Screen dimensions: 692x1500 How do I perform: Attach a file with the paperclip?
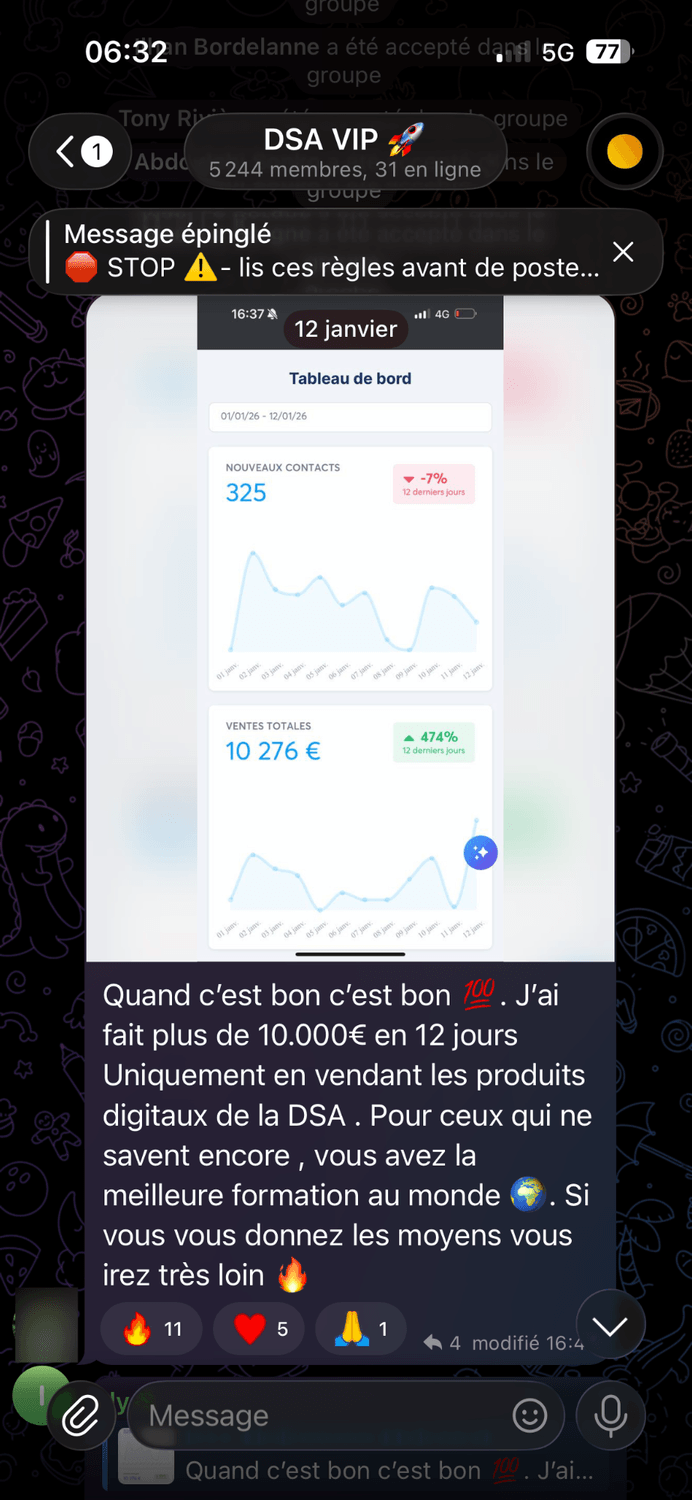81,1416
